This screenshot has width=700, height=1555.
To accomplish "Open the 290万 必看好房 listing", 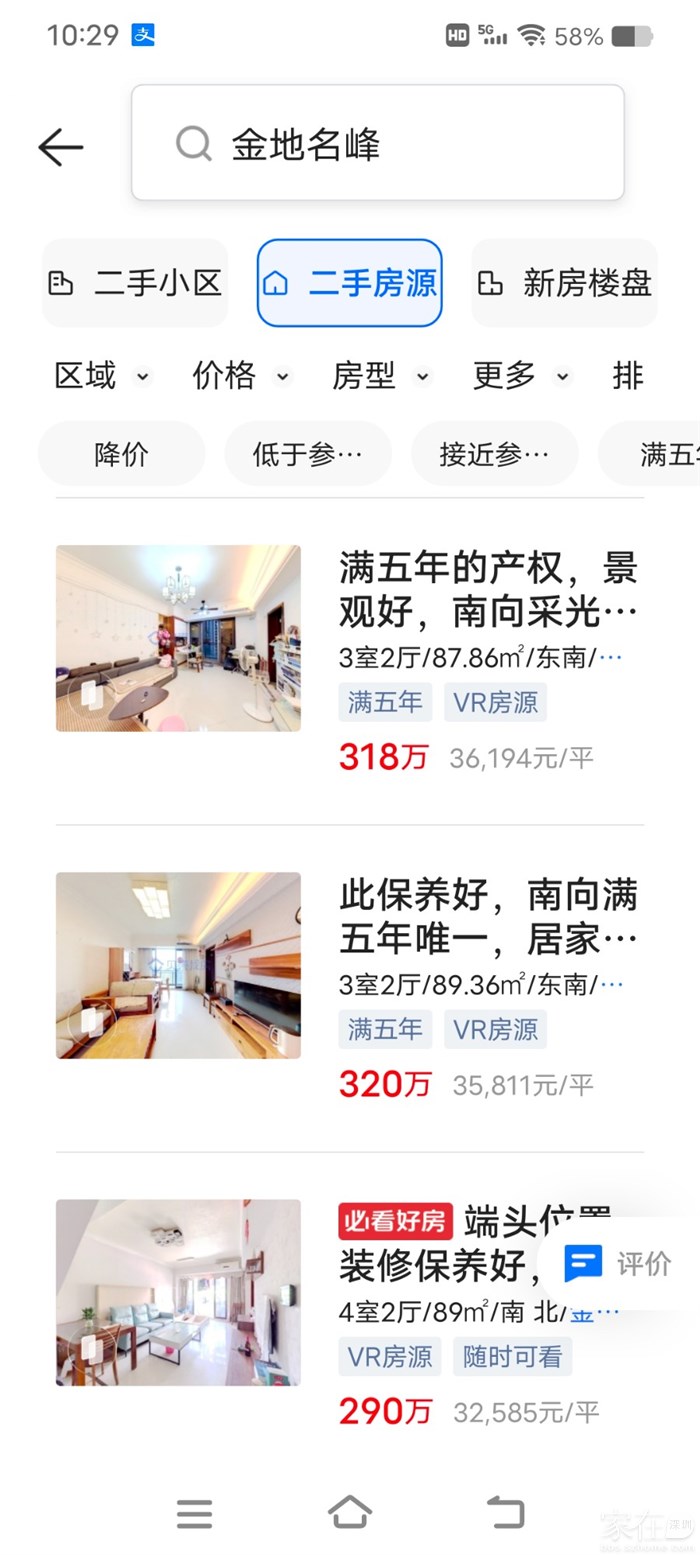I will 300,1310.
